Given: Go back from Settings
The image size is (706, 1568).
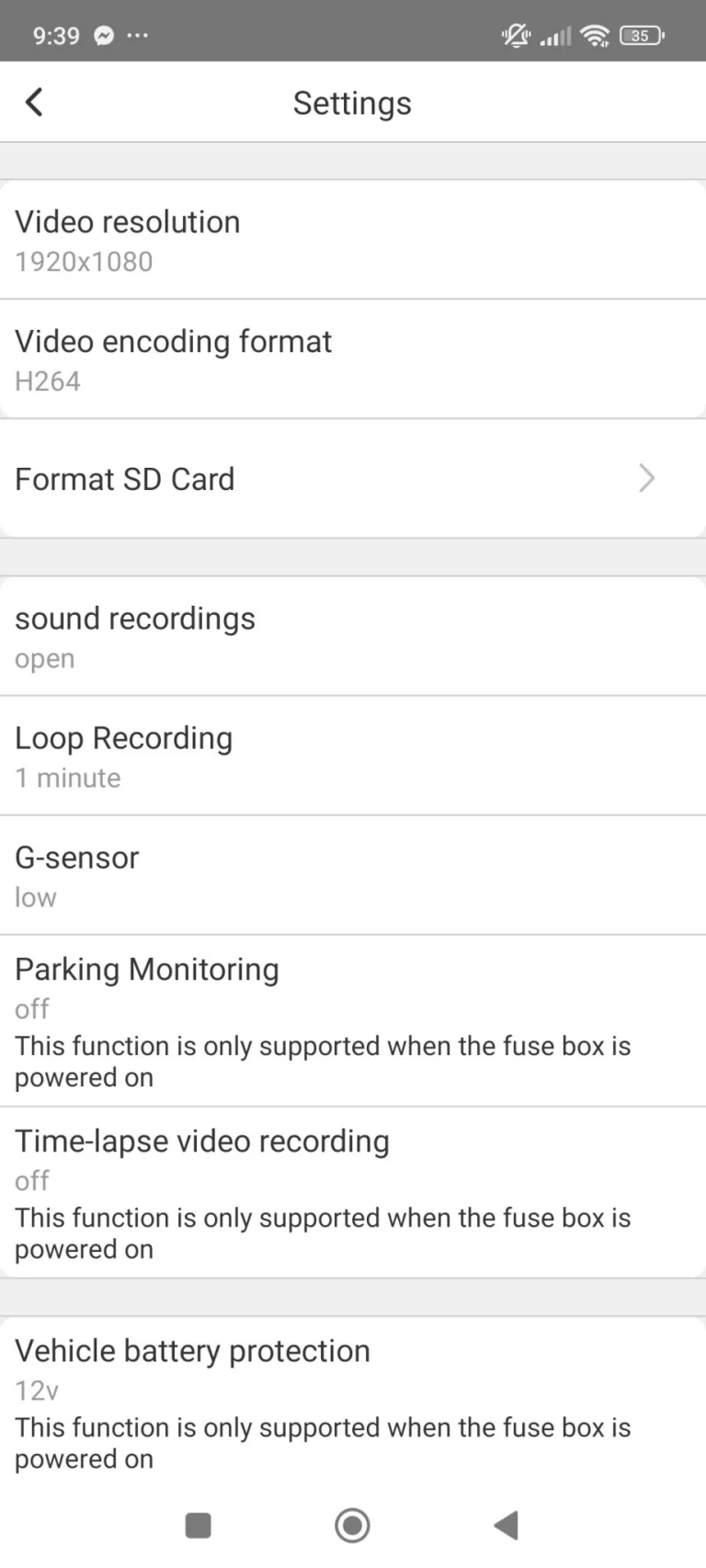Looking at the screenshot, I should pos(34,102).
